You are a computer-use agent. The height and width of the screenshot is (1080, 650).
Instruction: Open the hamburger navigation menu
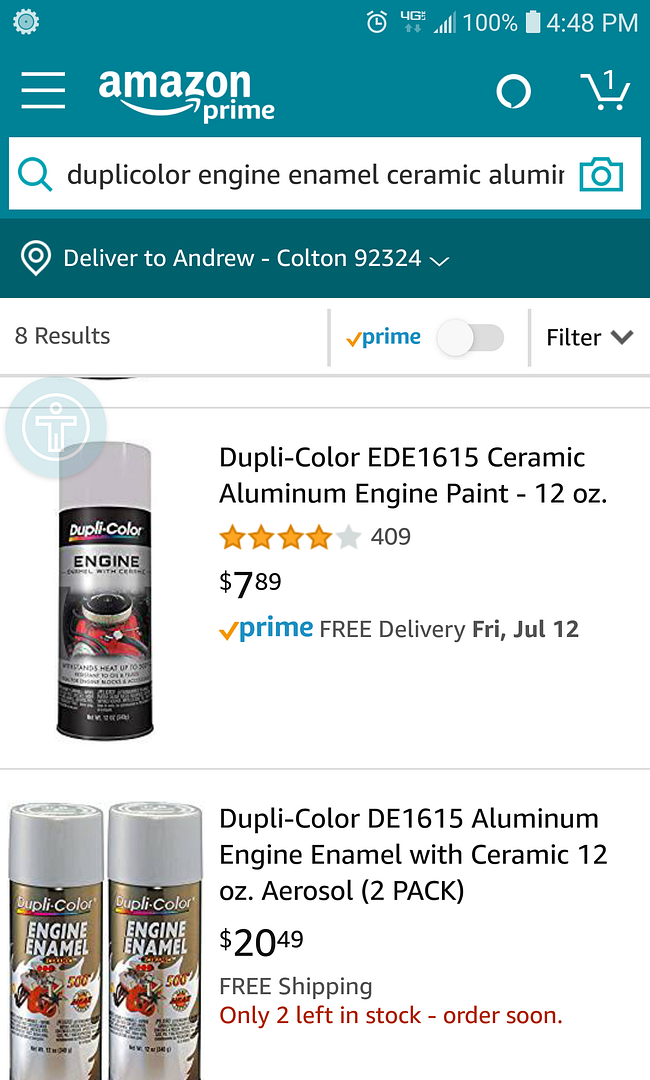(43, 90)
